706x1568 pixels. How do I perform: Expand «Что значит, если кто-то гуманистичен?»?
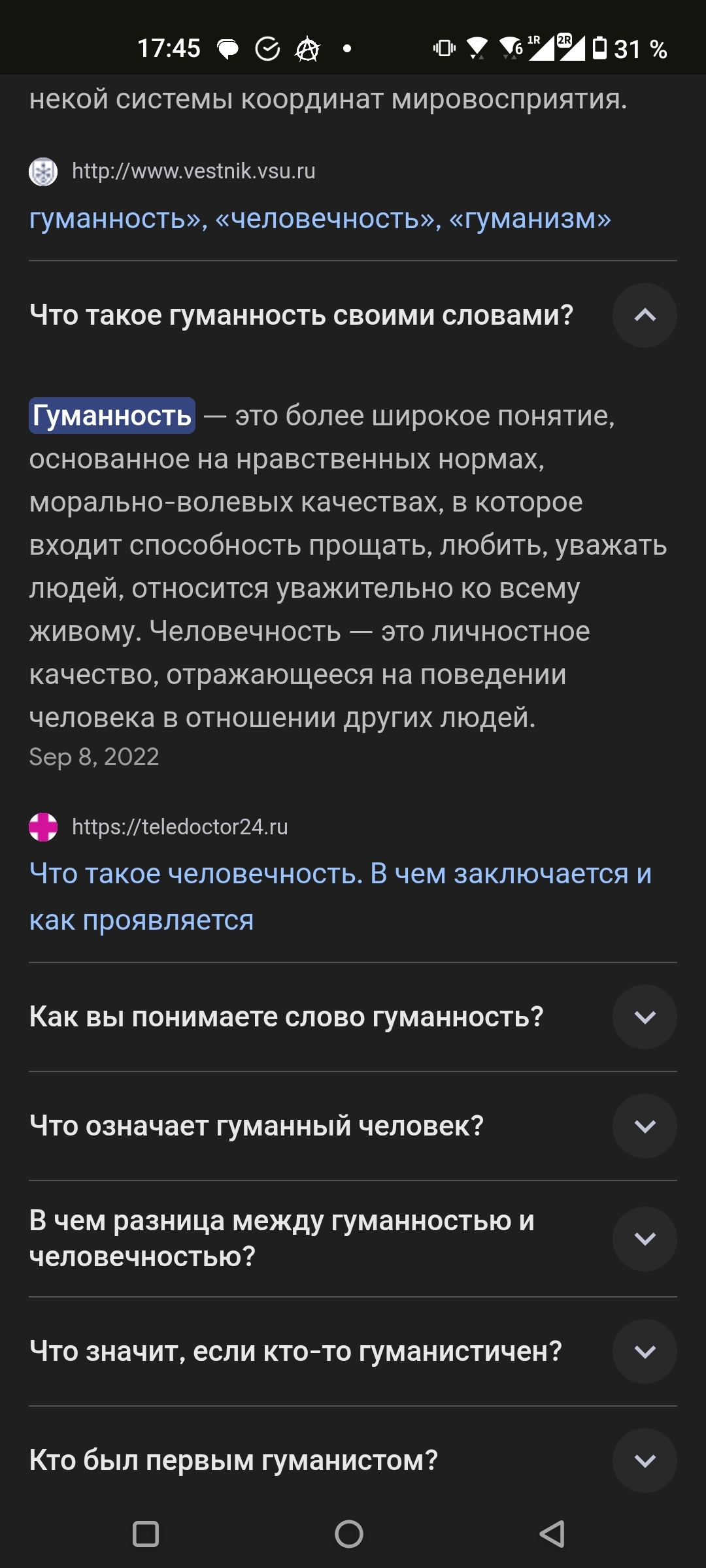click(x=644, y=1352)
